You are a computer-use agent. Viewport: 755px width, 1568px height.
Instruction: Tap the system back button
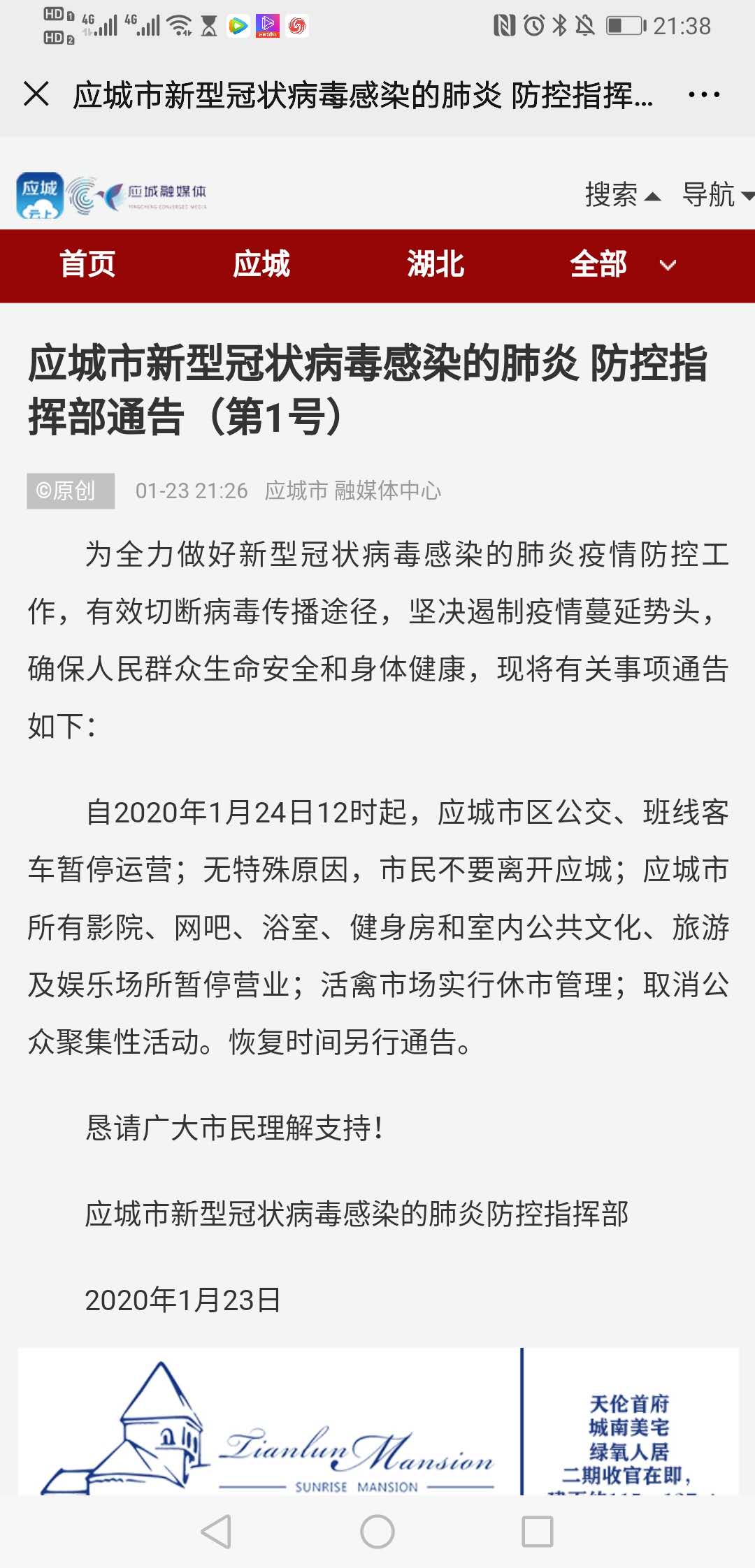coord(216,1532)
